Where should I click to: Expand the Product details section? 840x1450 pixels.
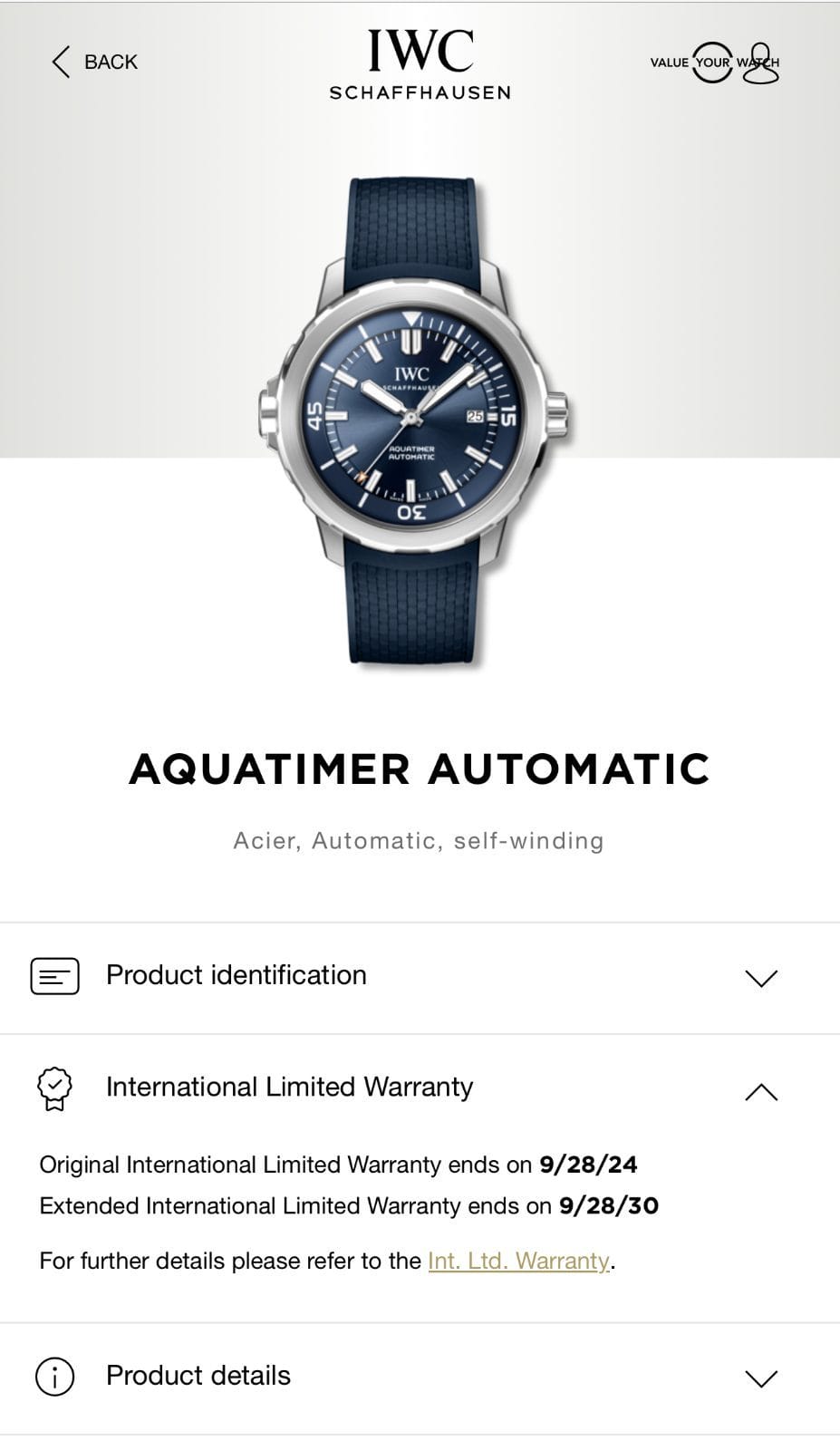coord(419,1377)
